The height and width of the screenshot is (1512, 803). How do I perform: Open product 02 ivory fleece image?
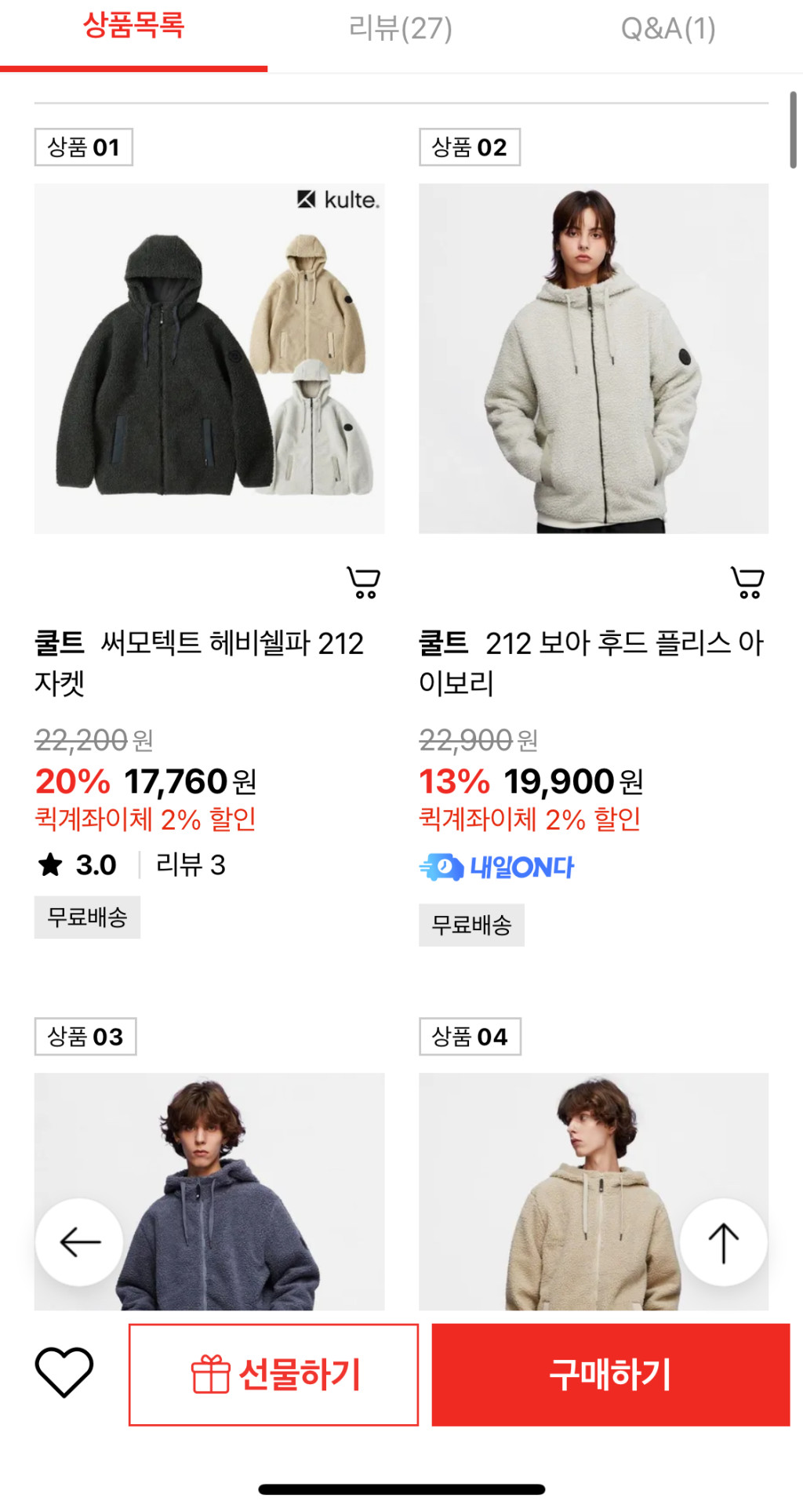point(594,358)
